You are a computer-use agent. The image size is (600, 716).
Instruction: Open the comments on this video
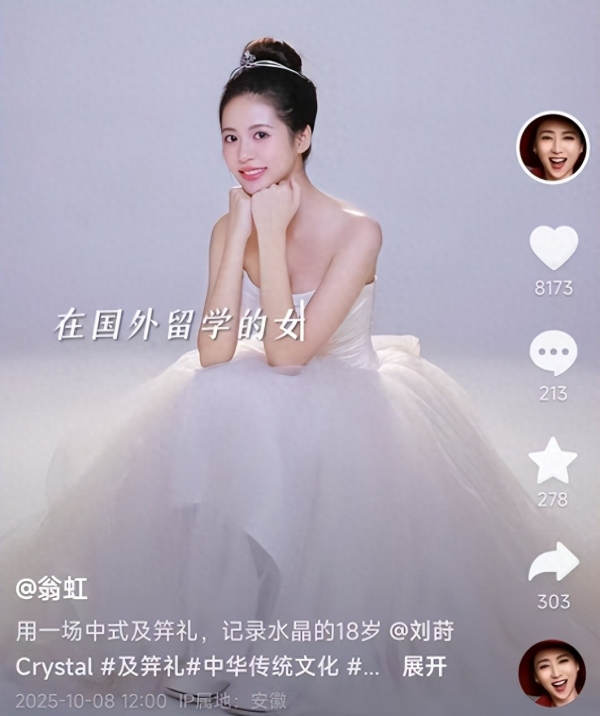pos(553,354)
